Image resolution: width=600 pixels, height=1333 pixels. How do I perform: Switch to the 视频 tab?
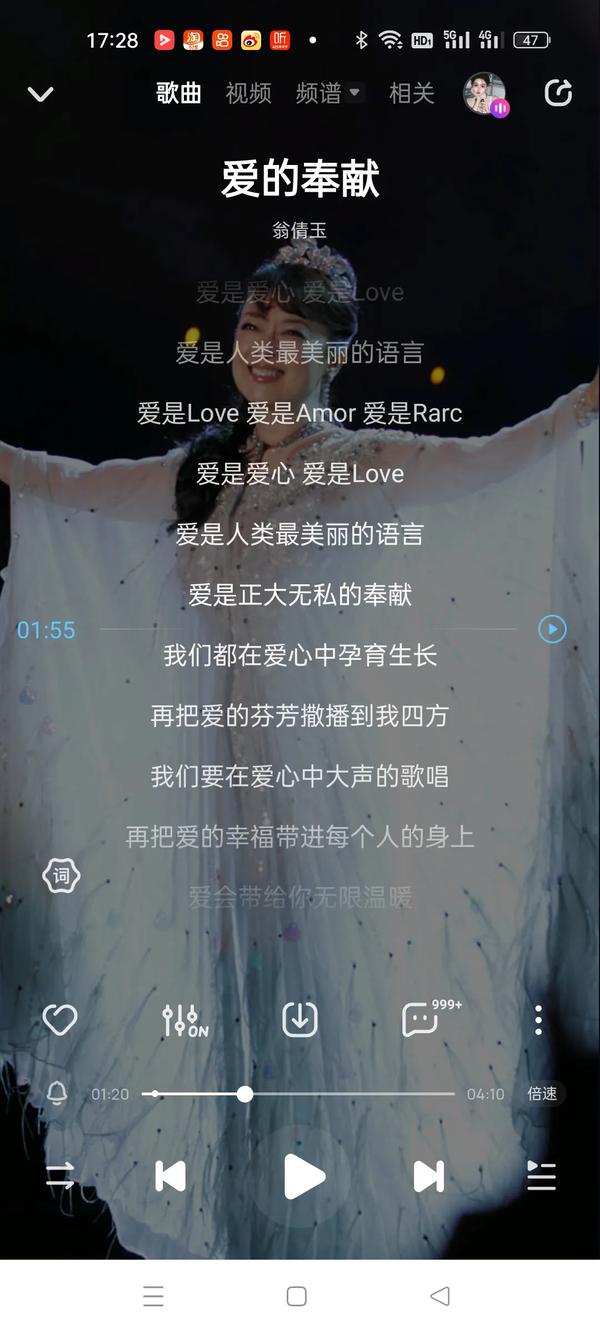pyautogui.click(x=248, y=93)
